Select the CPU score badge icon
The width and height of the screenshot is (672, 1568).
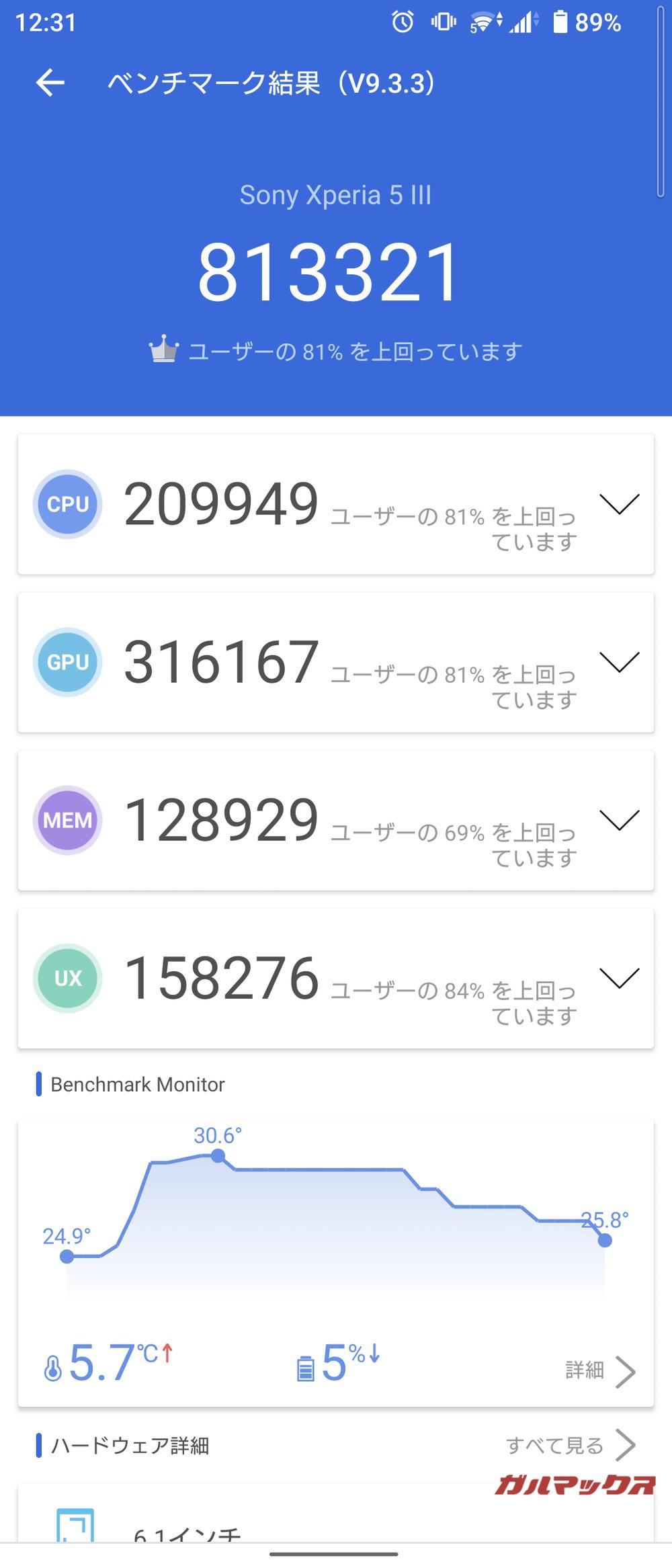67,504
